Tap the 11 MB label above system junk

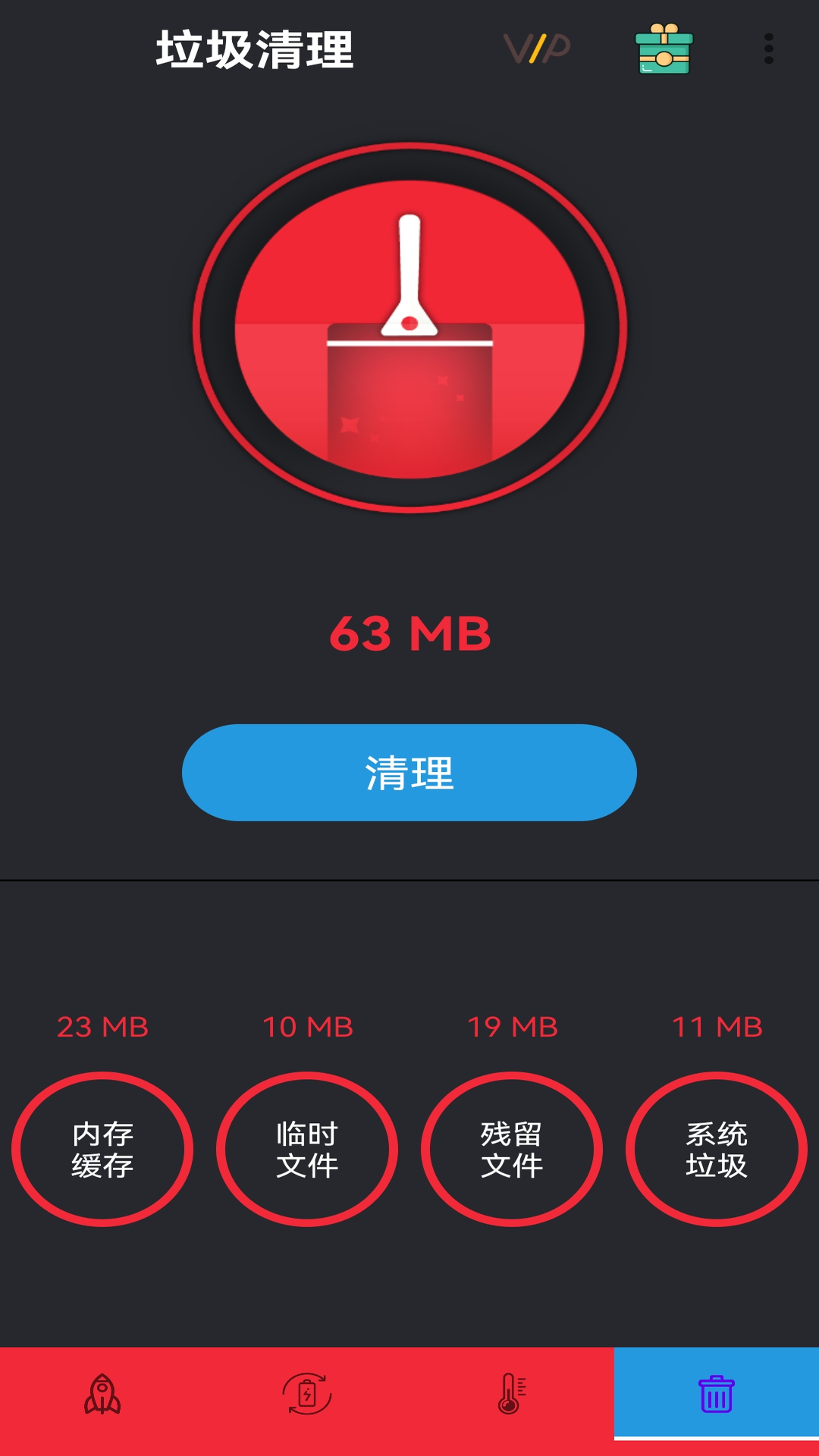[717, 1026]
